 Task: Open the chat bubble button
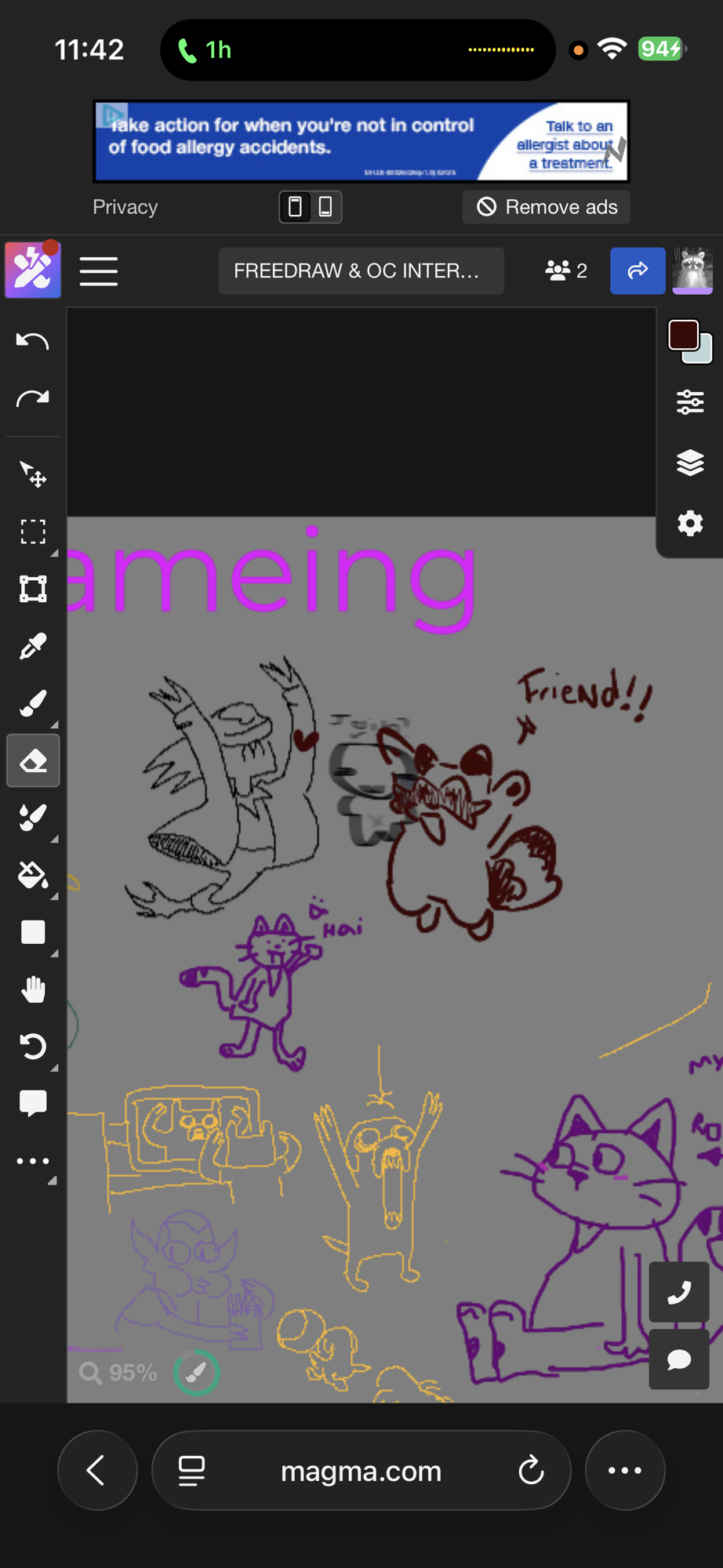[x=679, y=1359]
